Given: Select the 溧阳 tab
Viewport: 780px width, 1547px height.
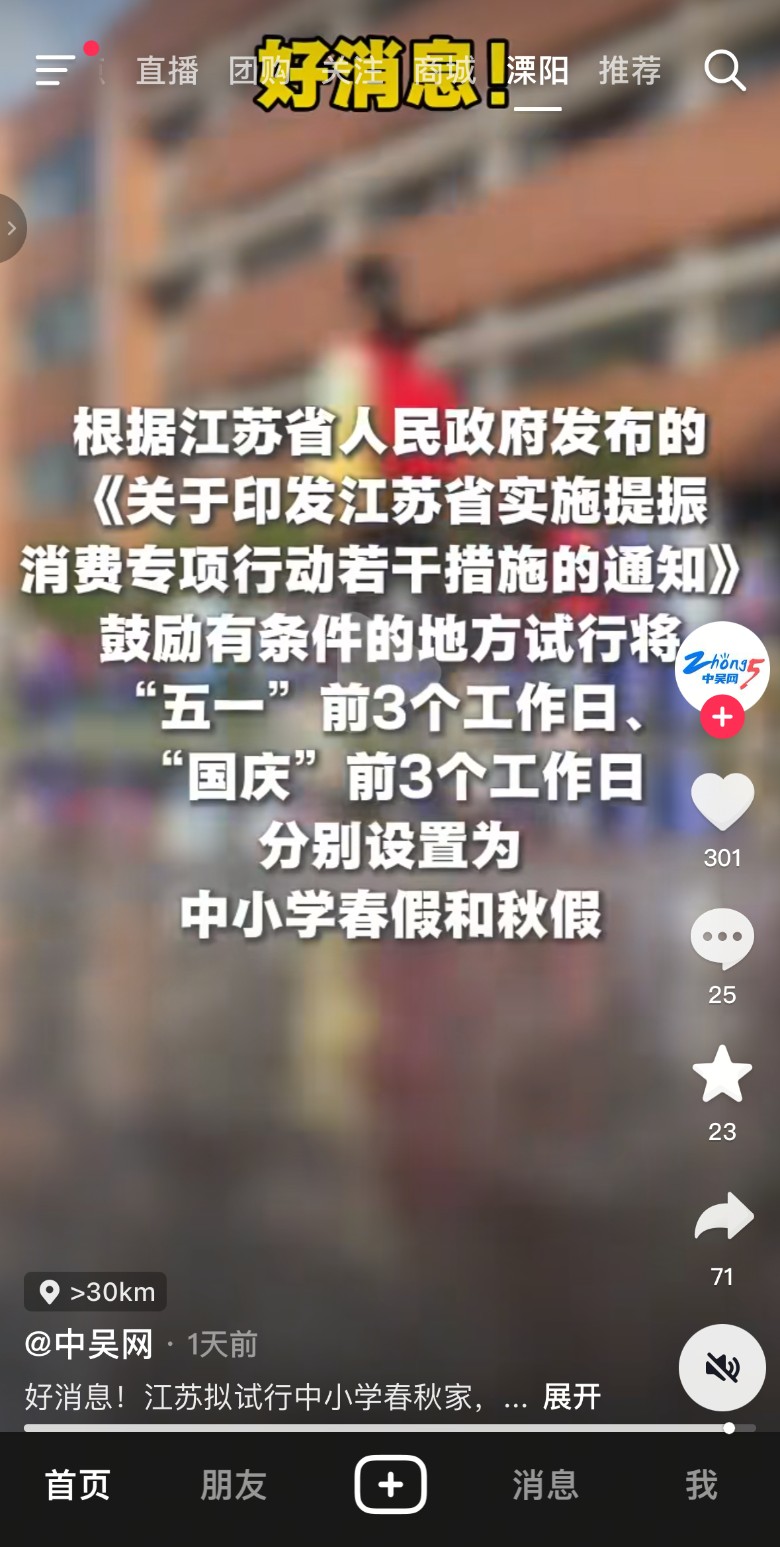Looking at the screenshot, I should pyautogui.click(x=537, y=71).
